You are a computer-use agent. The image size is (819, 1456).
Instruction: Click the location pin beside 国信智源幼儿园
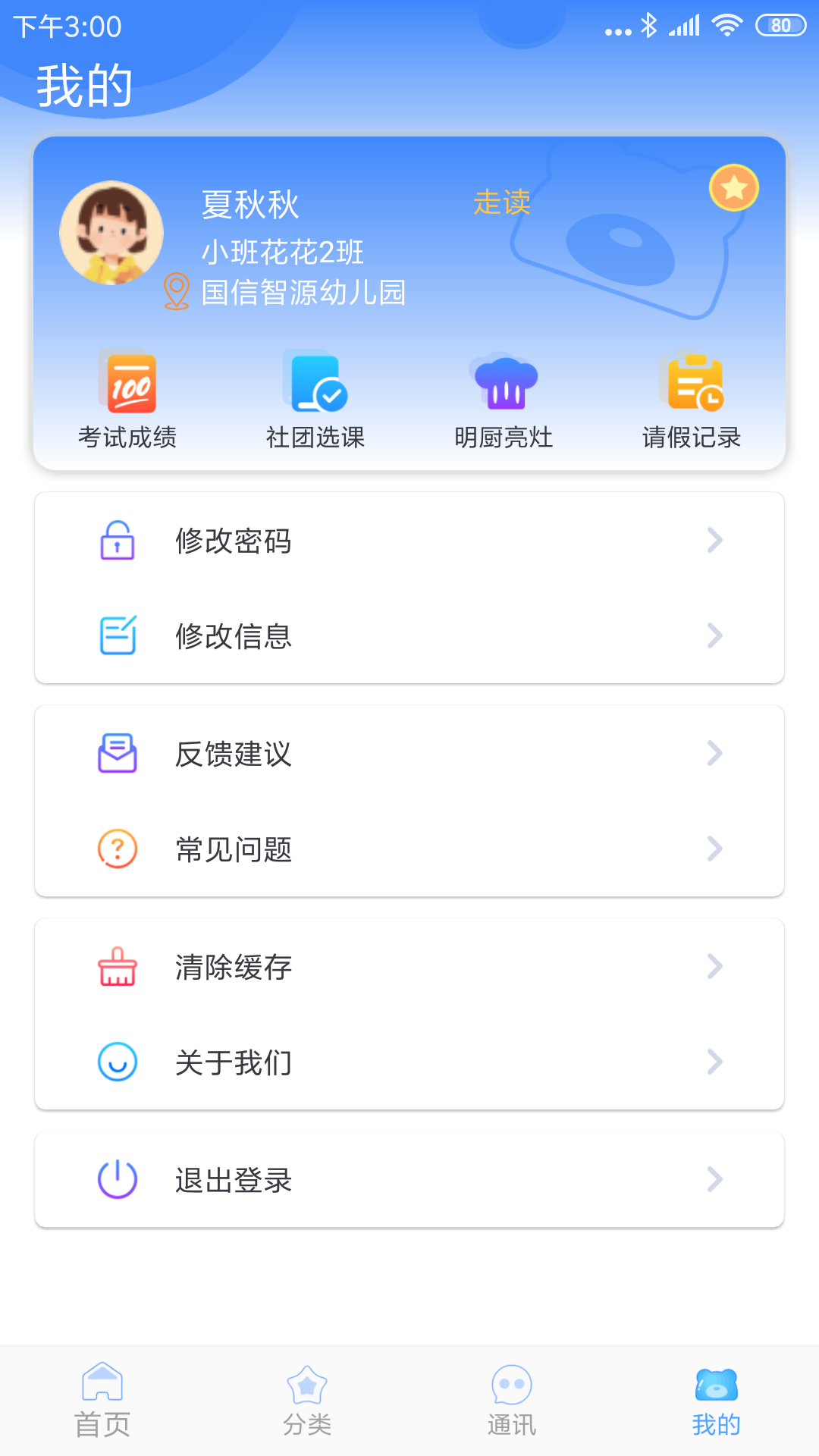175,290
